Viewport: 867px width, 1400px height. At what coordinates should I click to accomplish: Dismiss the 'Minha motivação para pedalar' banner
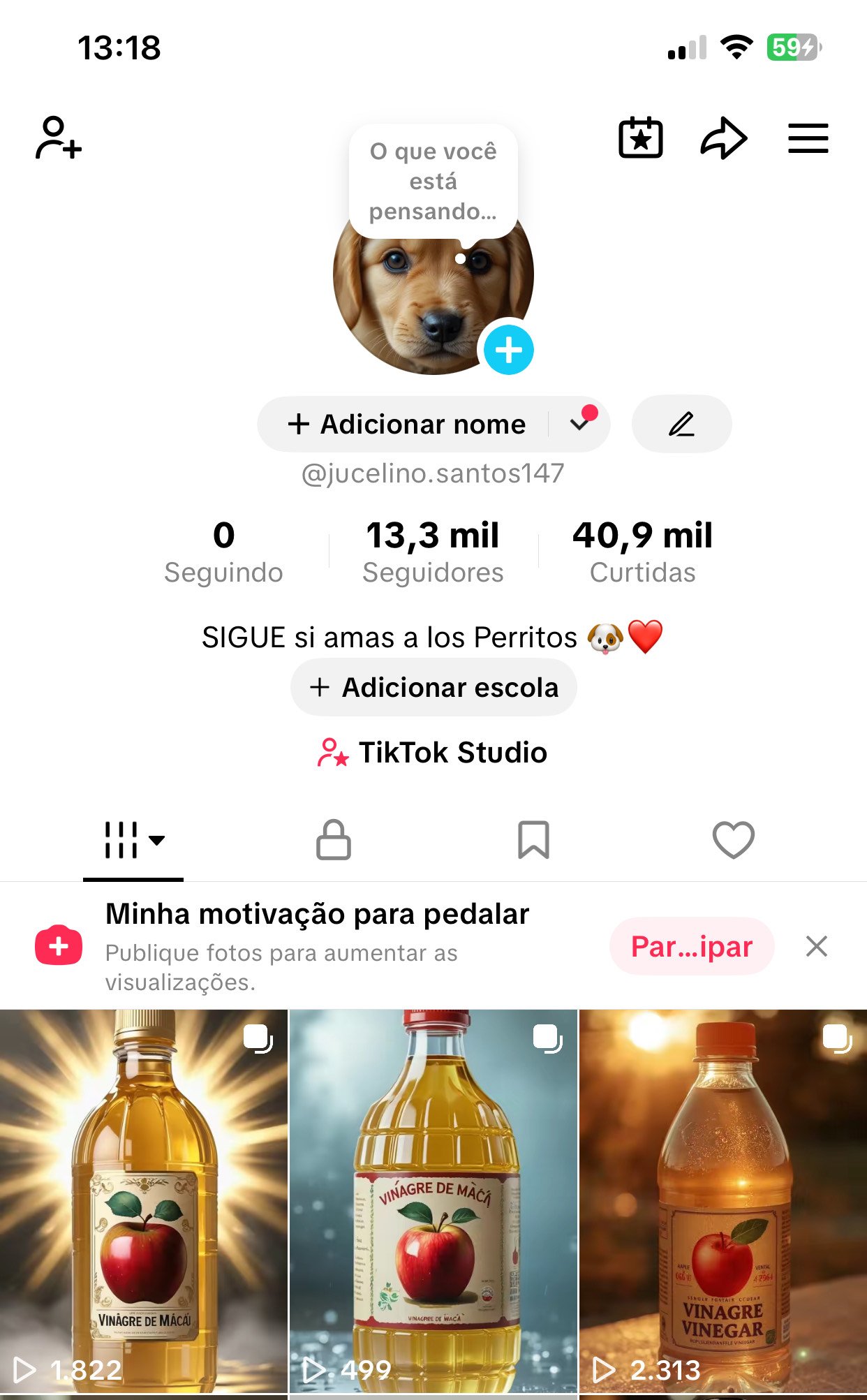tap(816, 947)
